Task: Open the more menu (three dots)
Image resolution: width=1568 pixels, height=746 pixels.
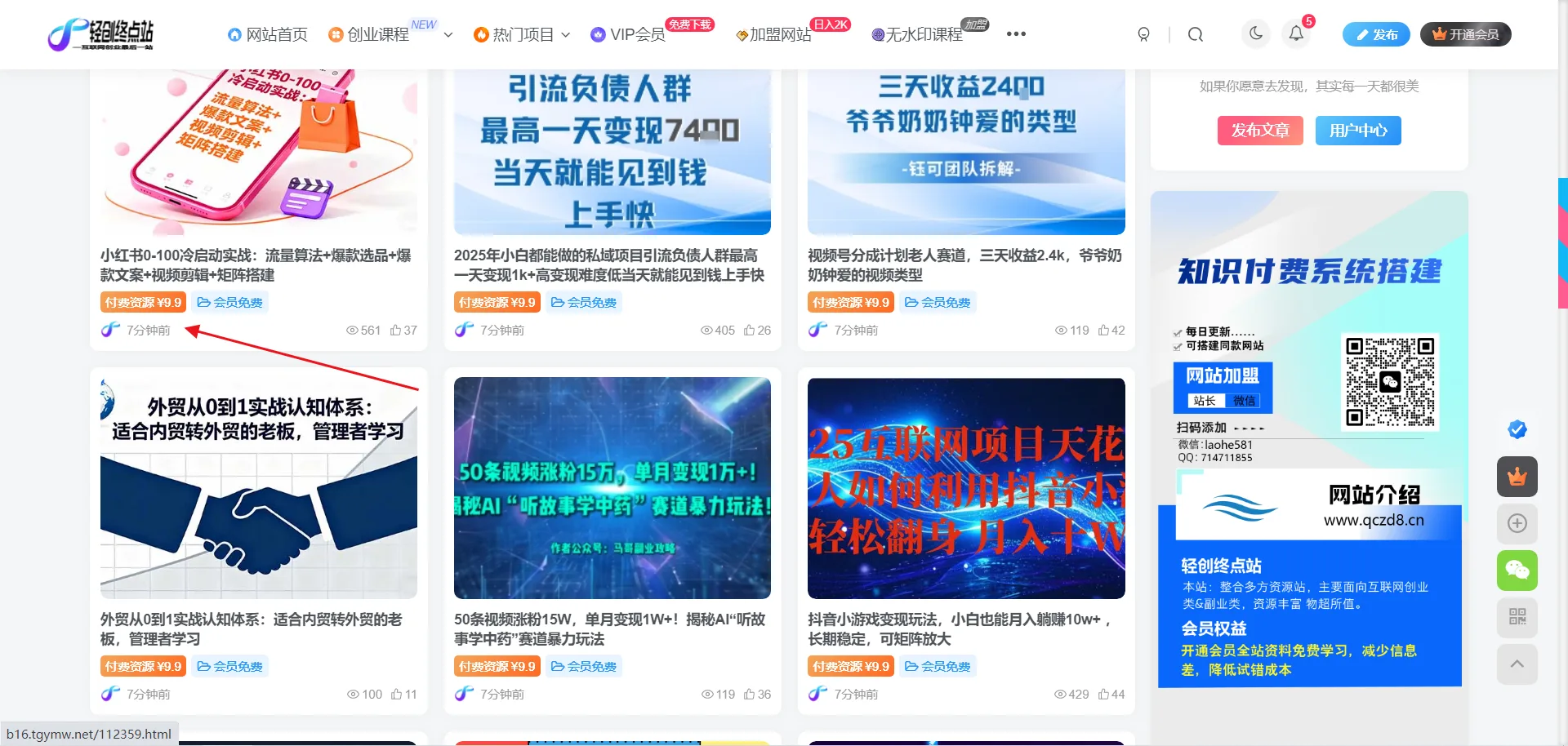Action: pyautogui.click(x=1016, y=34)
